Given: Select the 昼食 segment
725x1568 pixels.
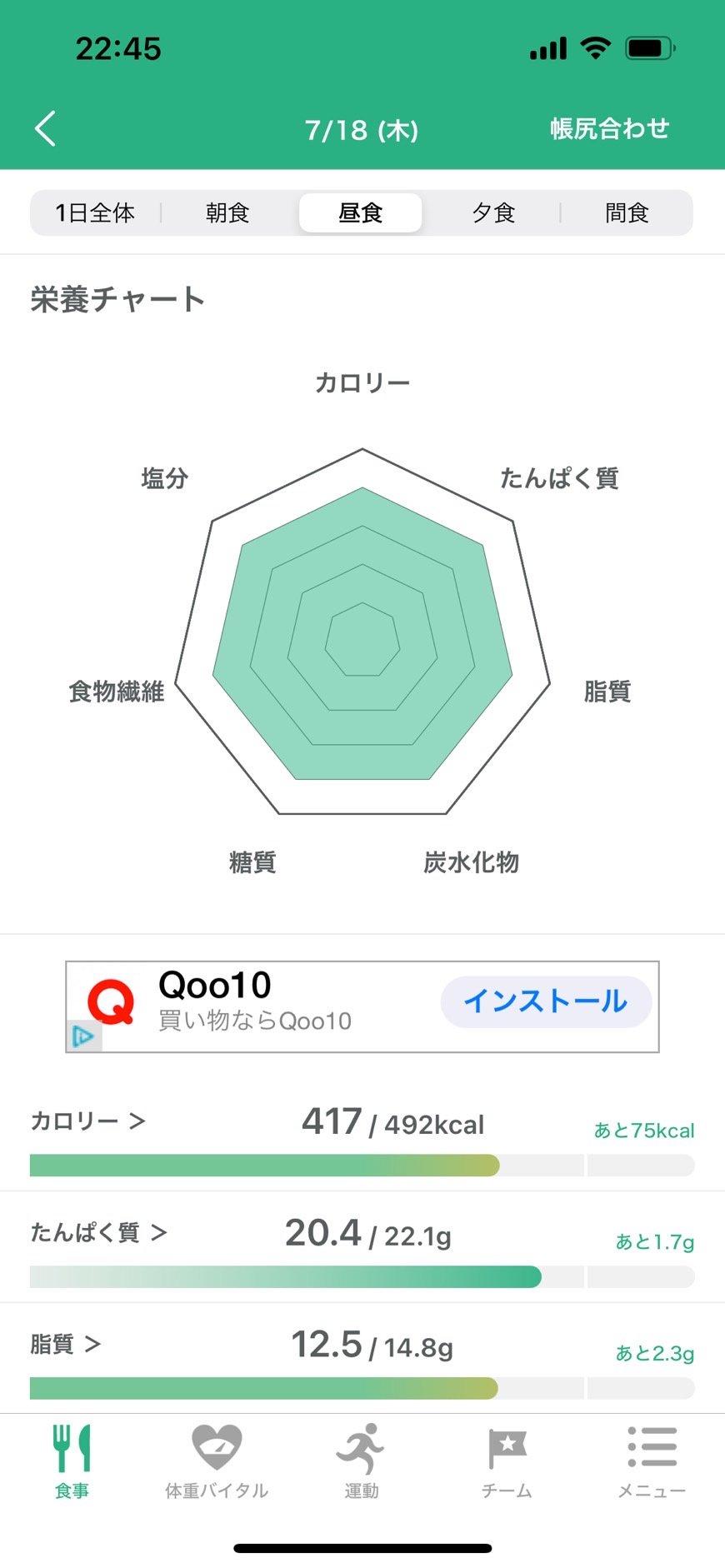Looking at the screenshot, I should point(361,213).
